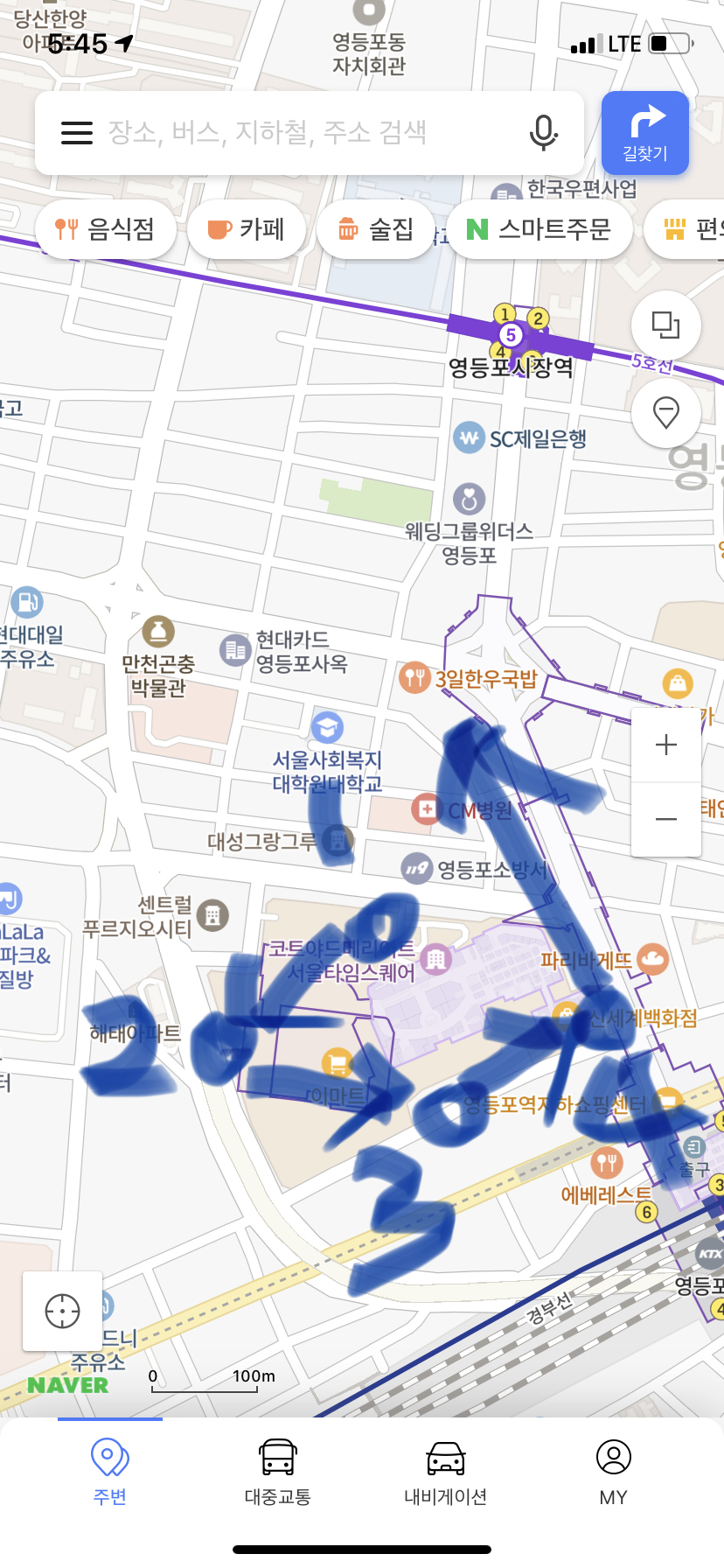The image size is (724, 1568).
Task: Select the 음식점 chip
Action: [x=105, y=229]
